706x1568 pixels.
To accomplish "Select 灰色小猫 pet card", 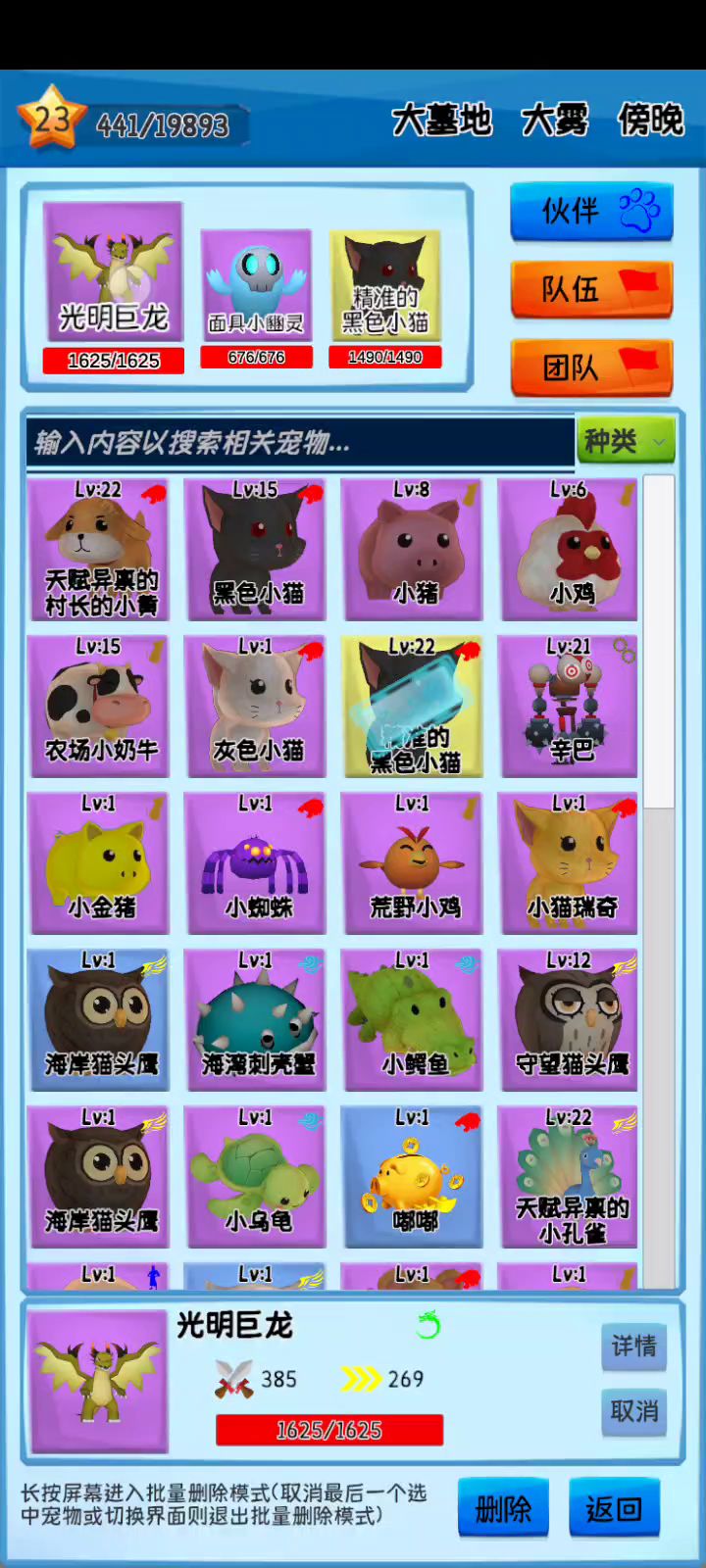I will click(x=255, y=707).
